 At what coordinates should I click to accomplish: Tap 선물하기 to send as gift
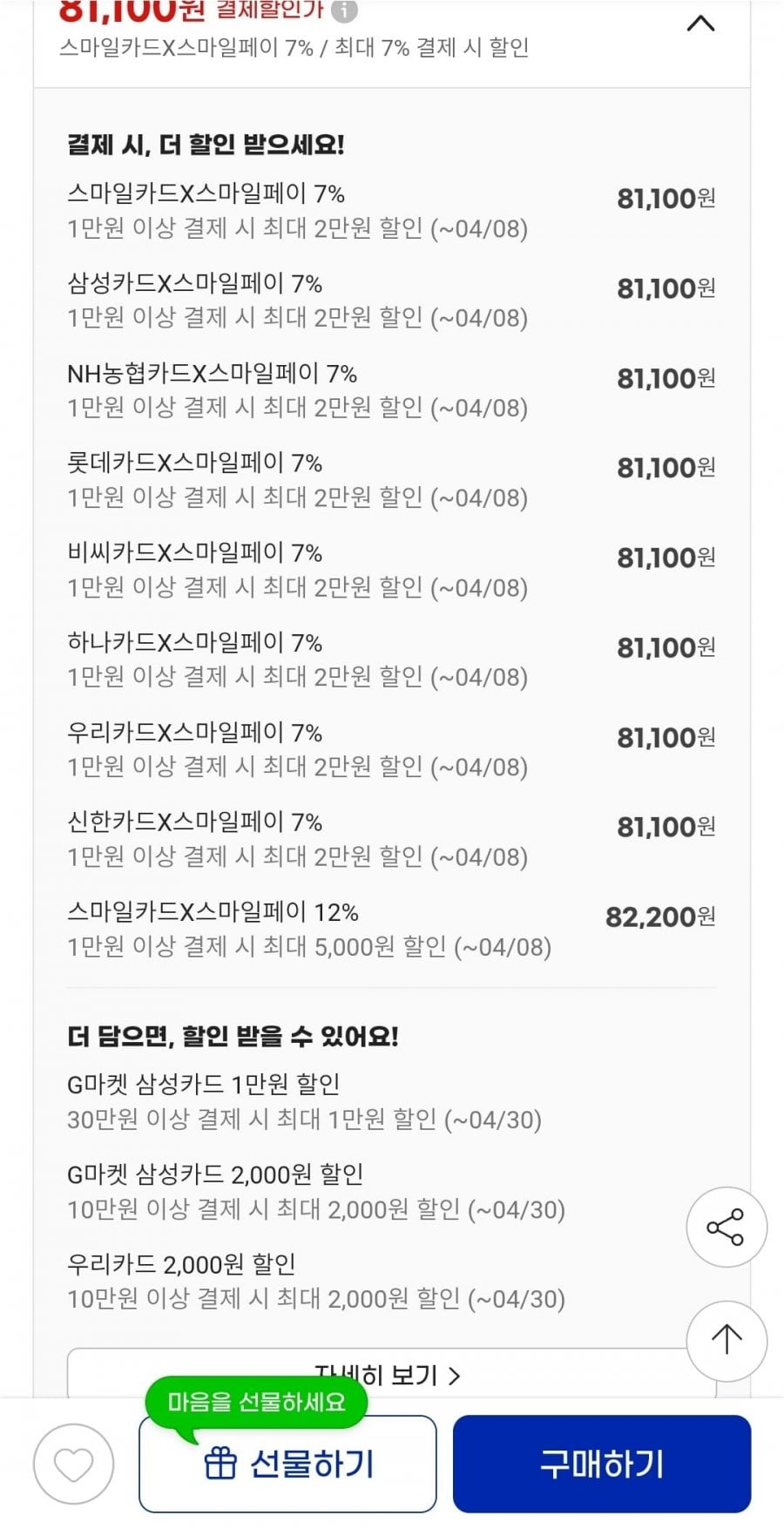pyautogui.click(x=287, y=1465)
